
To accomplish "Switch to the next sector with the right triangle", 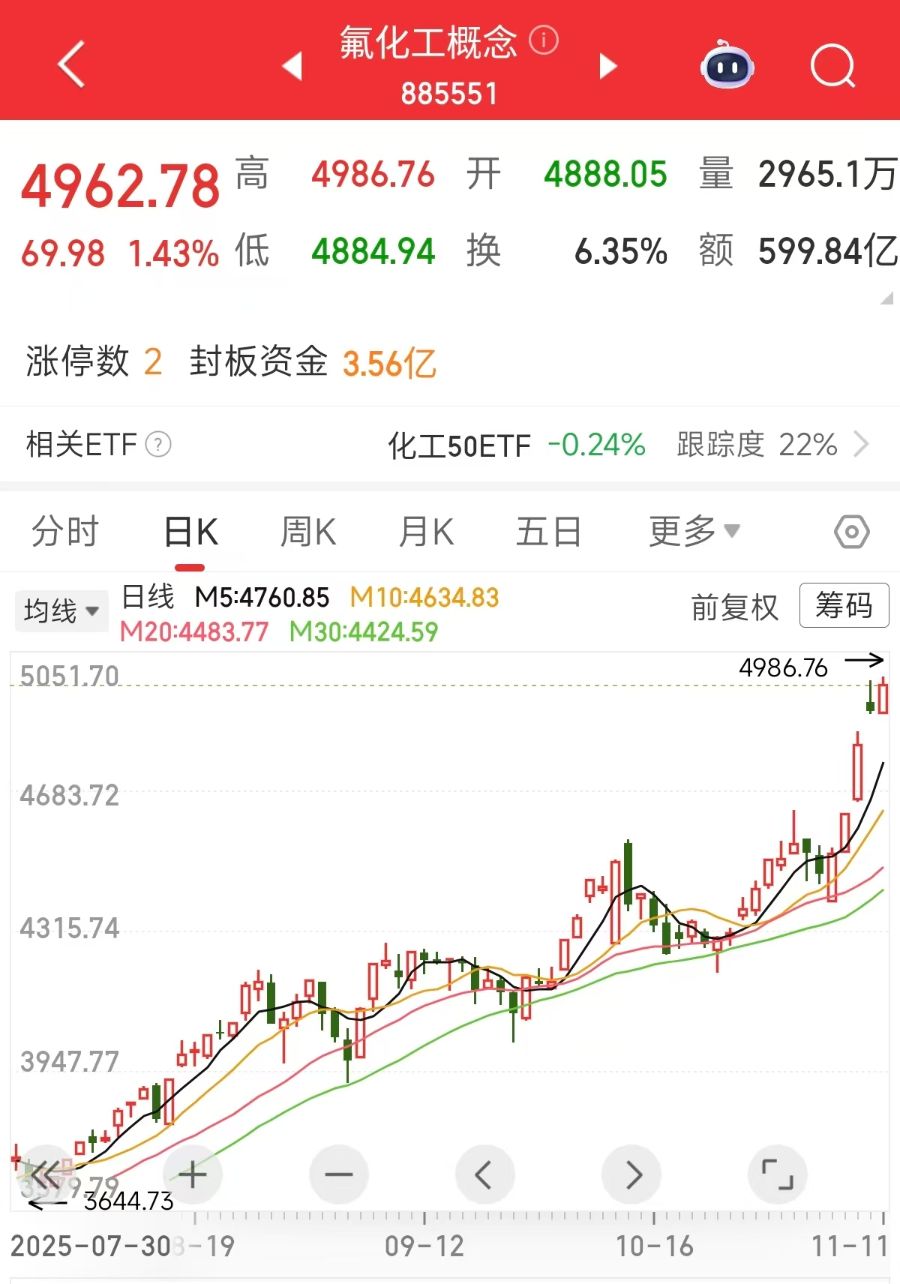I will pos(607,67).
